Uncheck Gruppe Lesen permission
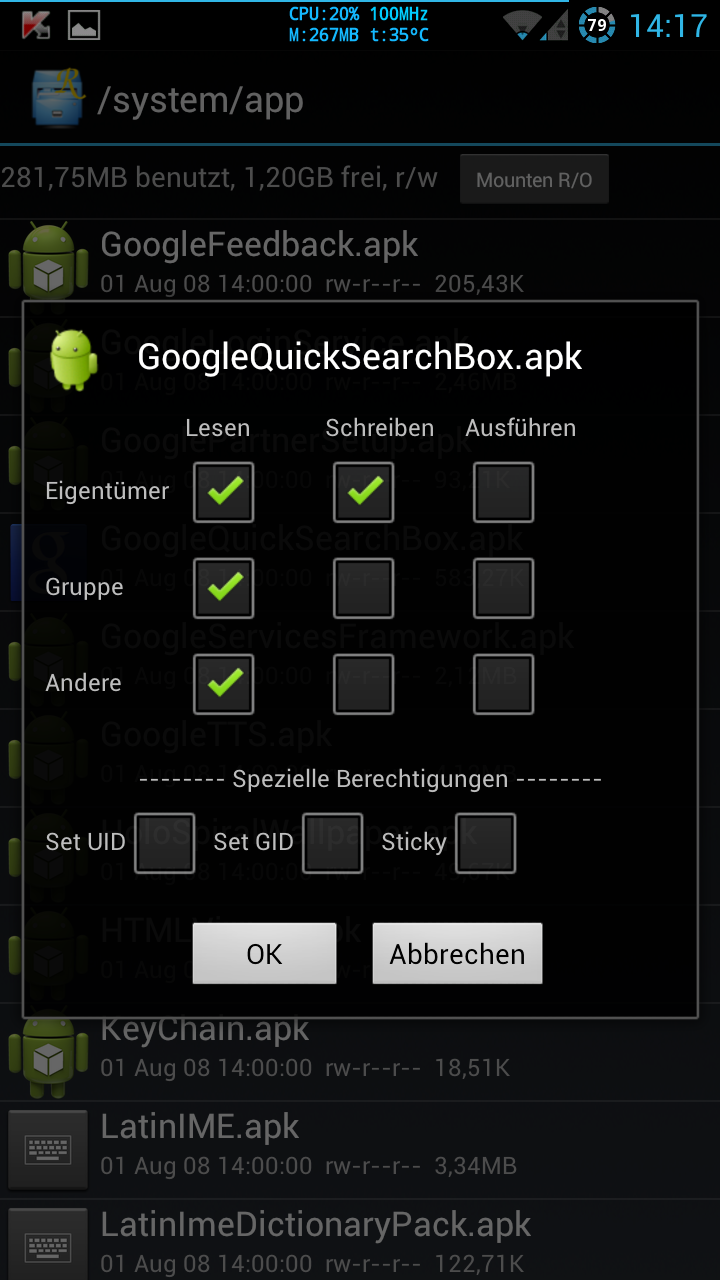This screenshot has width=720, height=1280. coord(224,588)
